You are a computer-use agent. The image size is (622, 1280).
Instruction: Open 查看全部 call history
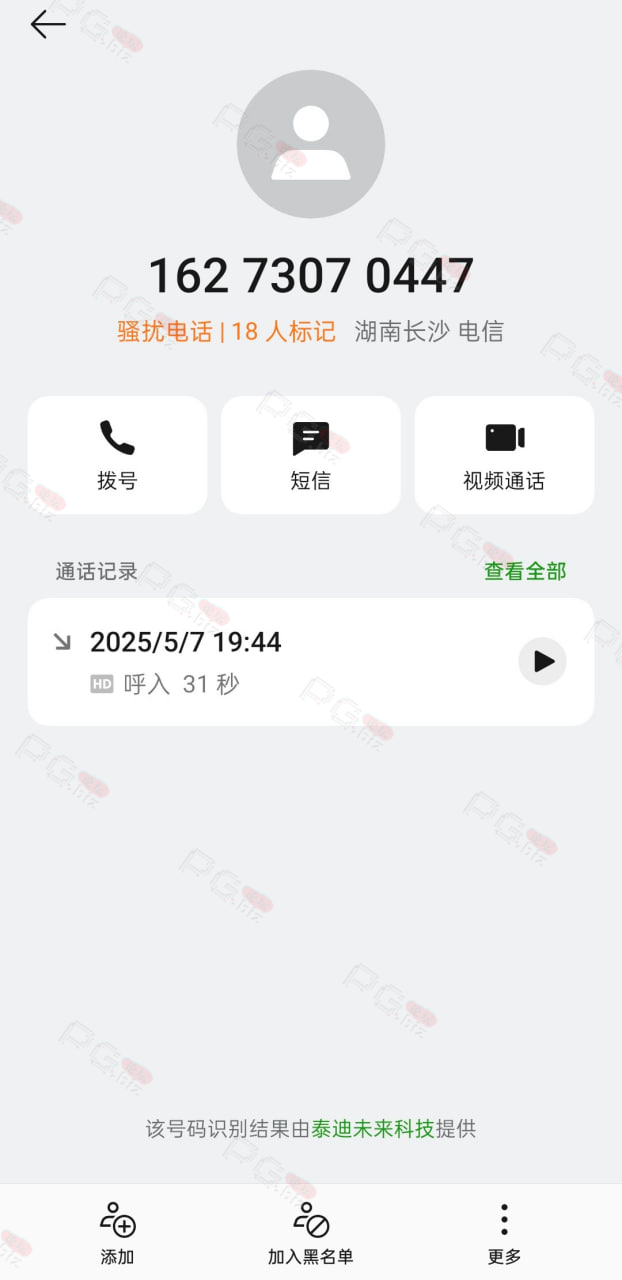click(525, 571)
